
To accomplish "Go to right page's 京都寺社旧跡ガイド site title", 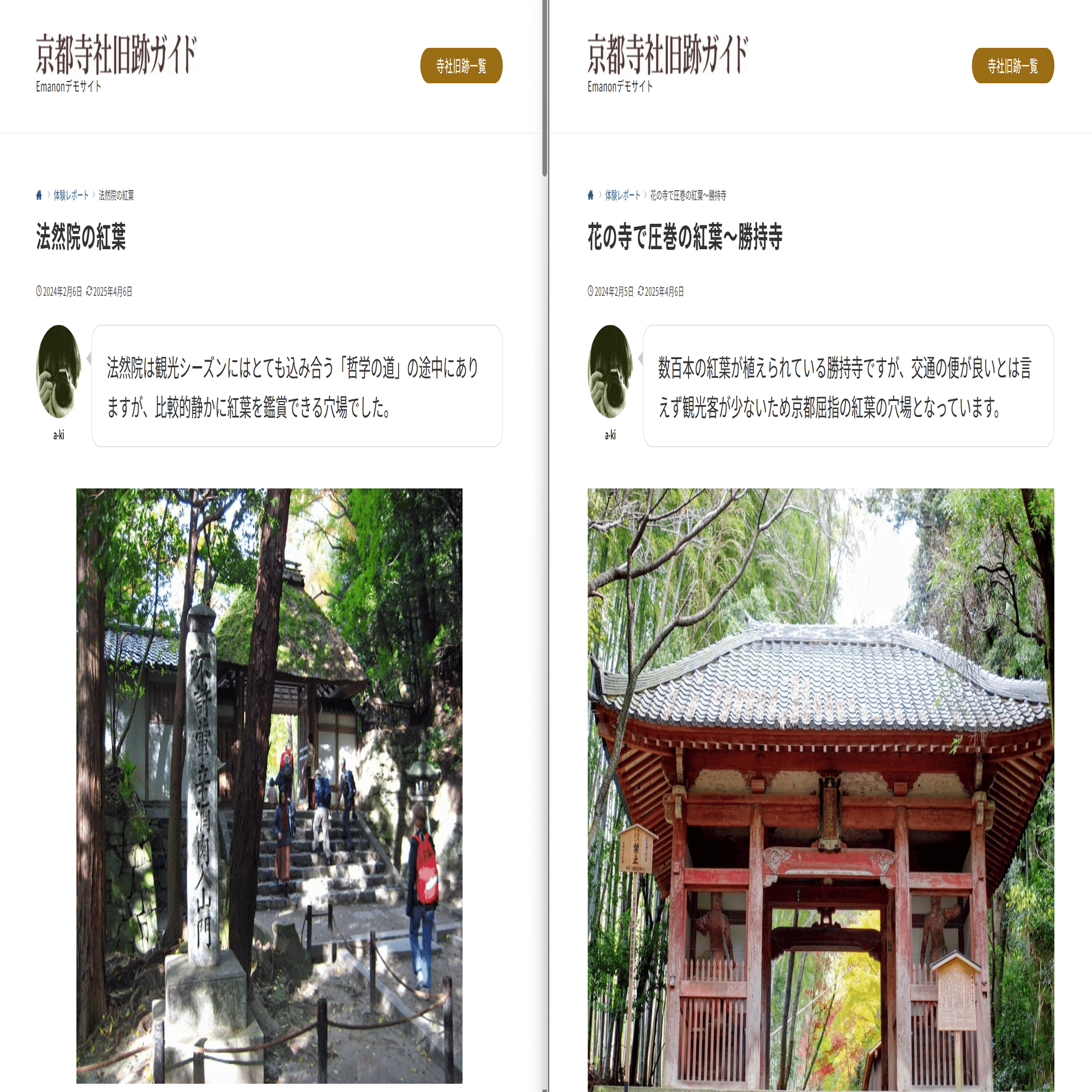I will coord(667,54).
